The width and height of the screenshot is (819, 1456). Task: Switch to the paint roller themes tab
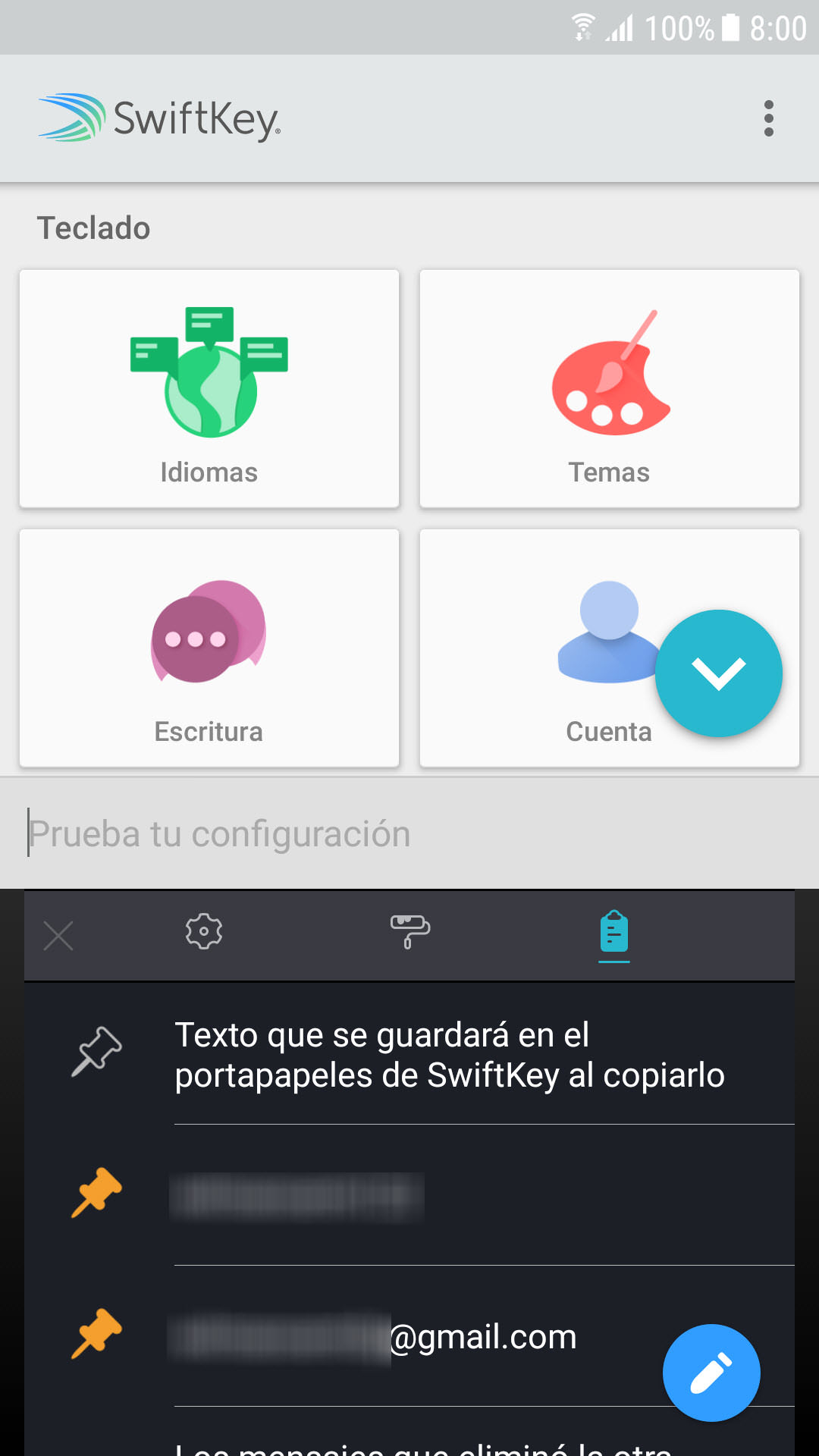(409, 932)
